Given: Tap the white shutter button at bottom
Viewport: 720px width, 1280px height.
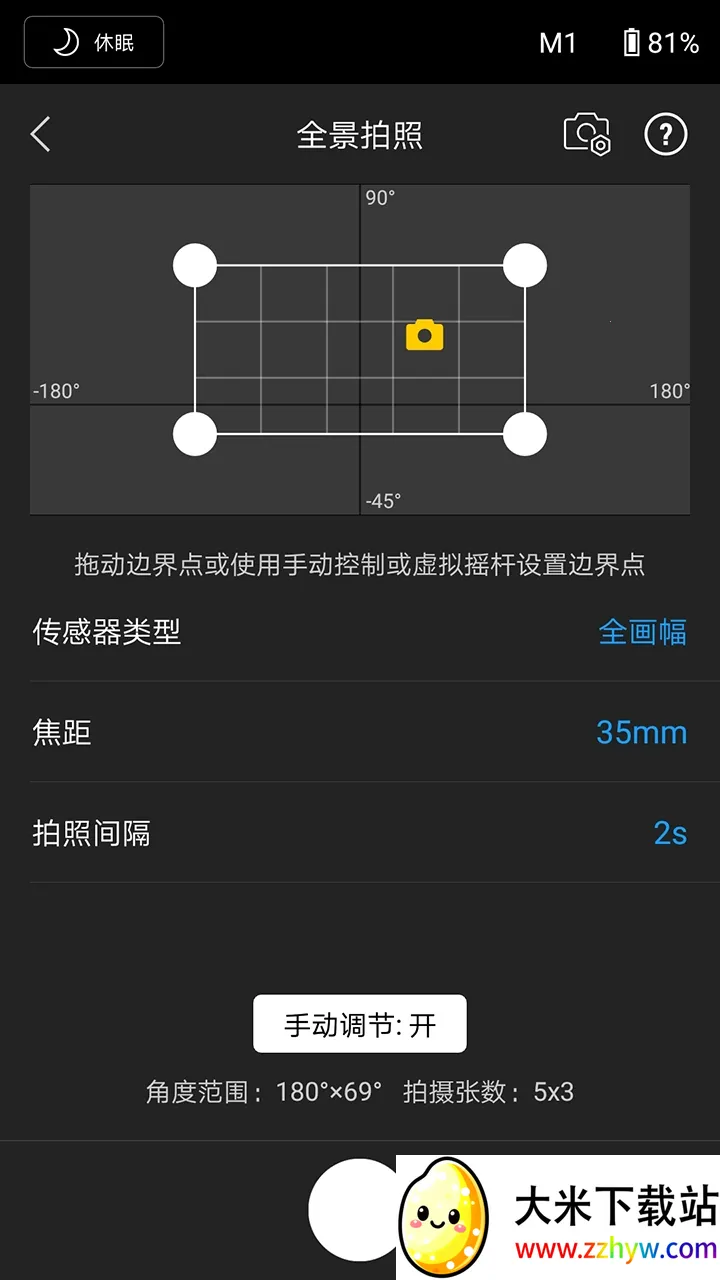Looking at the screenshot, I should click(360, 1210).
